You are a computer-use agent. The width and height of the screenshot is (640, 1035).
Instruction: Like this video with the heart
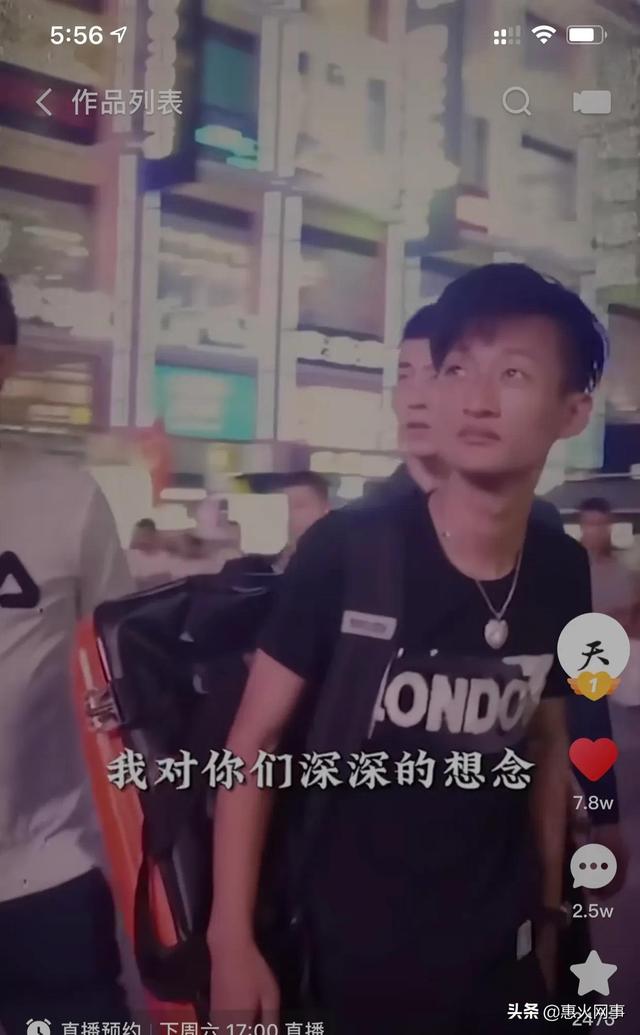coord(594,760)
